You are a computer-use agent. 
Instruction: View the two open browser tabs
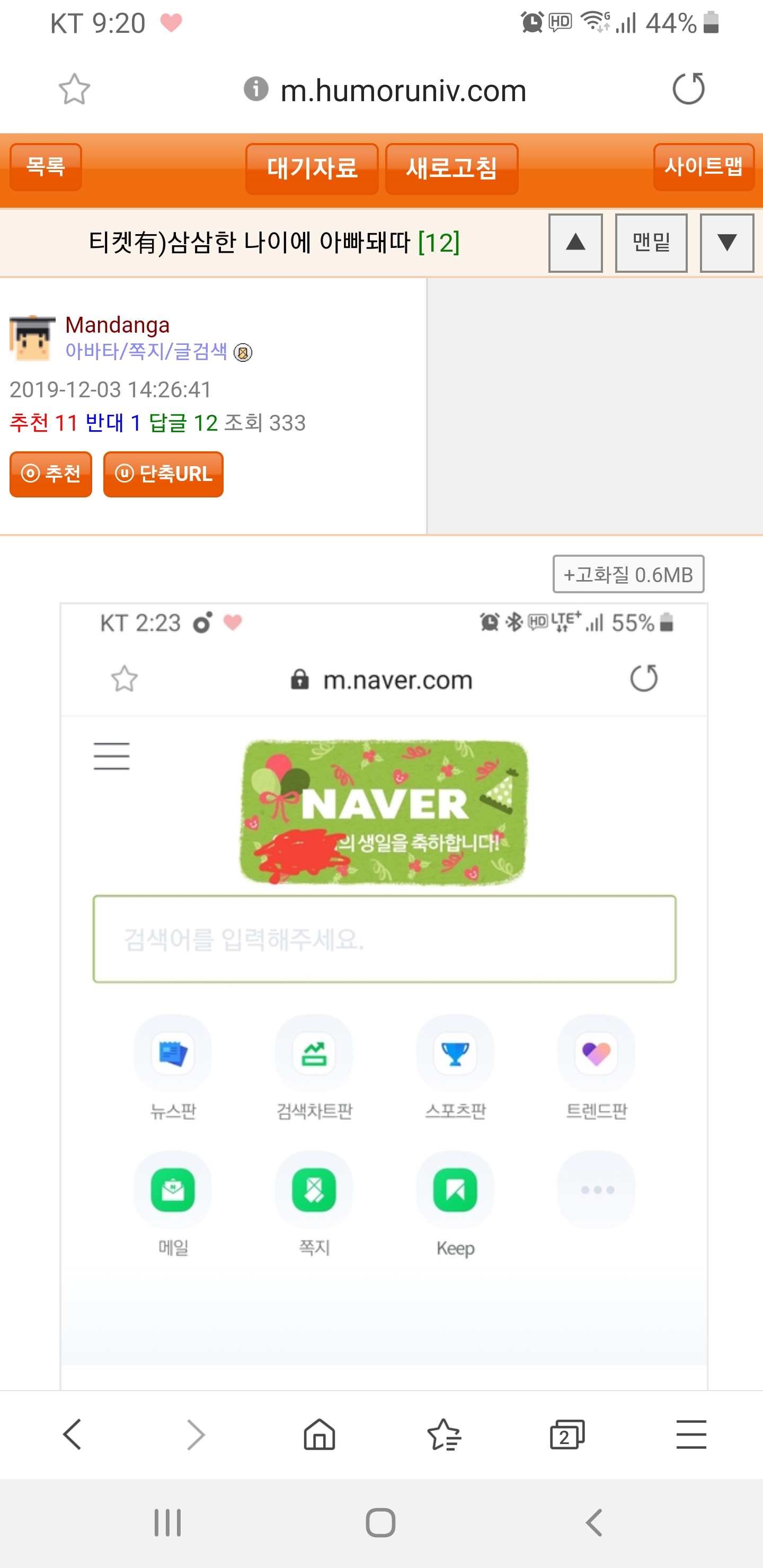coord(567,1435)
